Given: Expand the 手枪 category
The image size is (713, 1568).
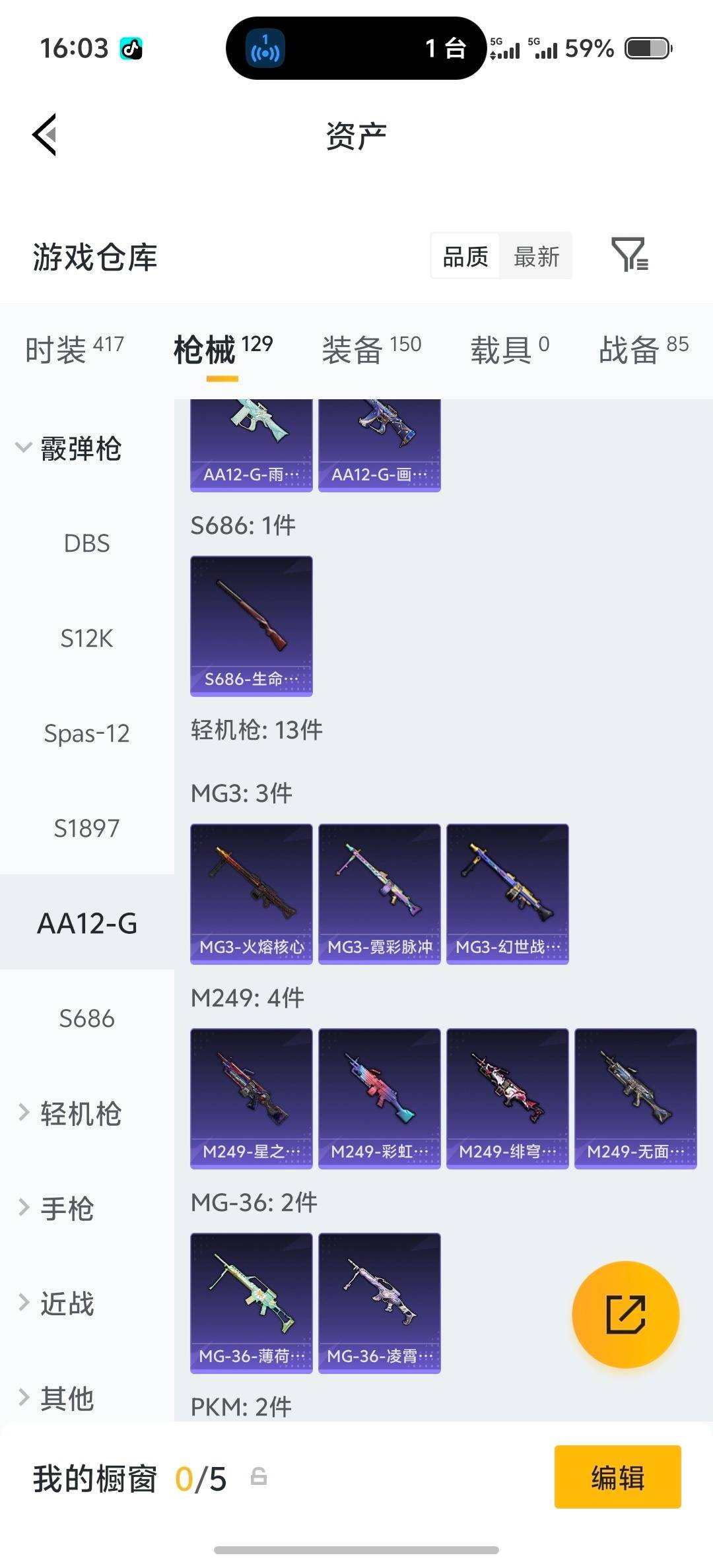Looking at the screenshot, I should click(69, 1208).
